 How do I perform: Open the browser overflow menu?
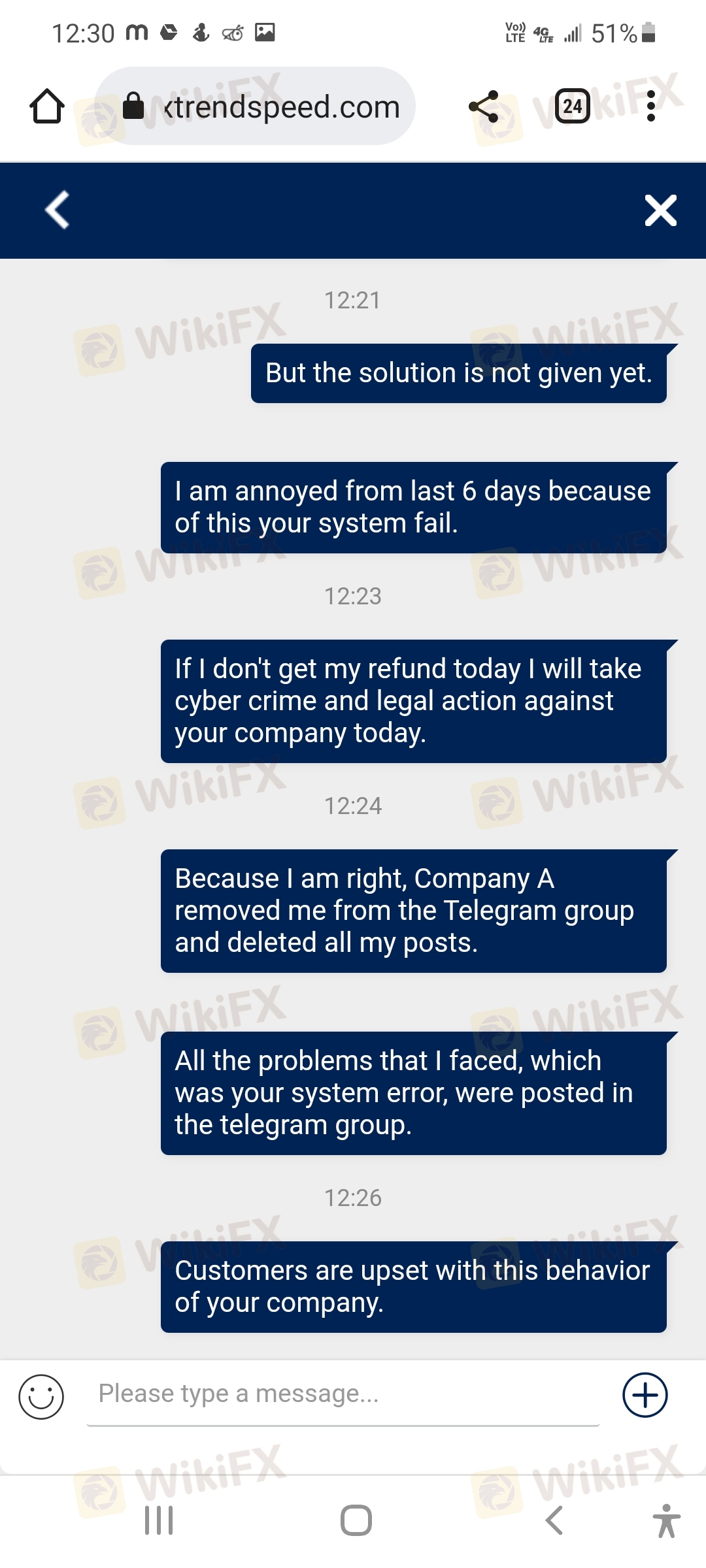pyautogui.click(x=650, y=106)
